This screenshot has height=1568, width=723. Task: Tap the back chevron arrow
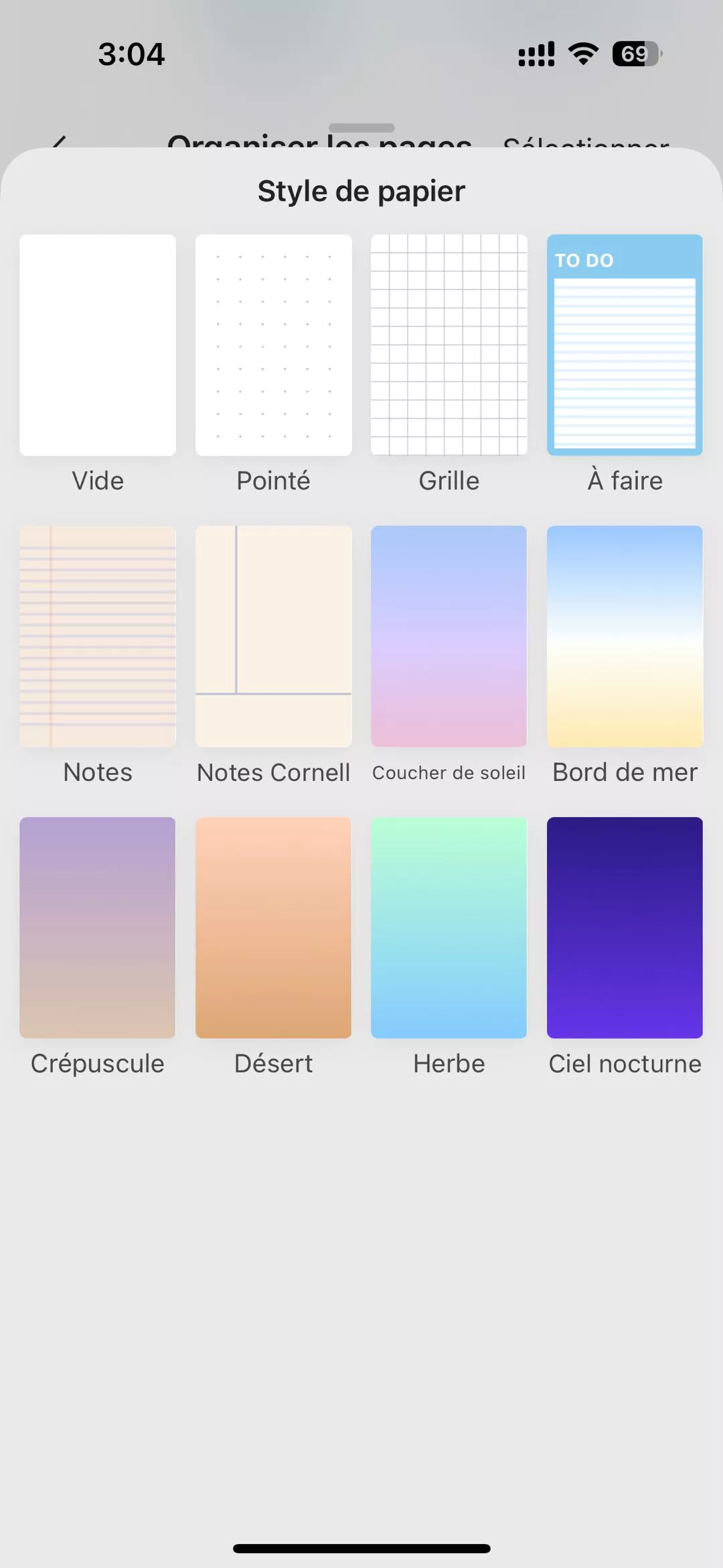pos(59,144)
